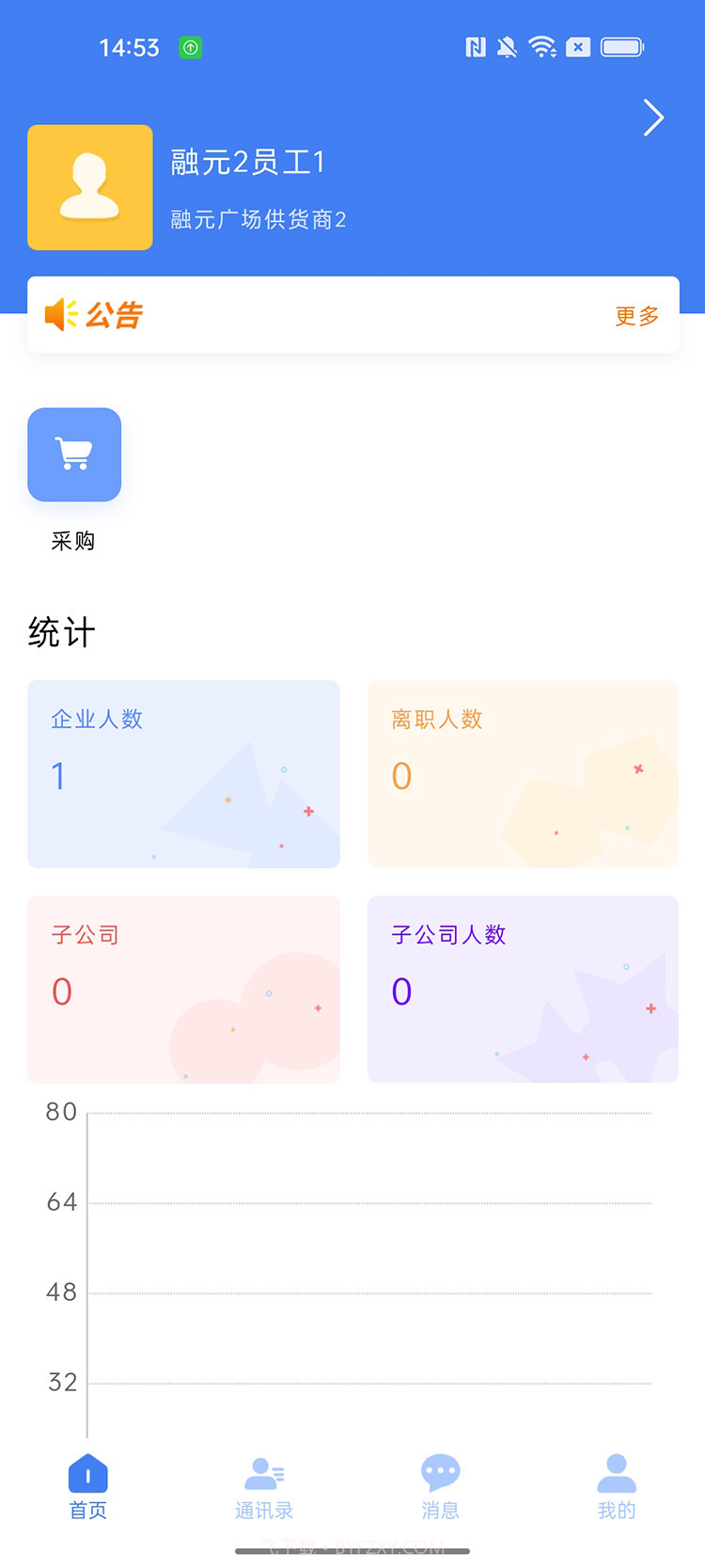705x1568 pixels.
Task: Click the green status bar badge next to 14:53
Action: tap(190, 46)
